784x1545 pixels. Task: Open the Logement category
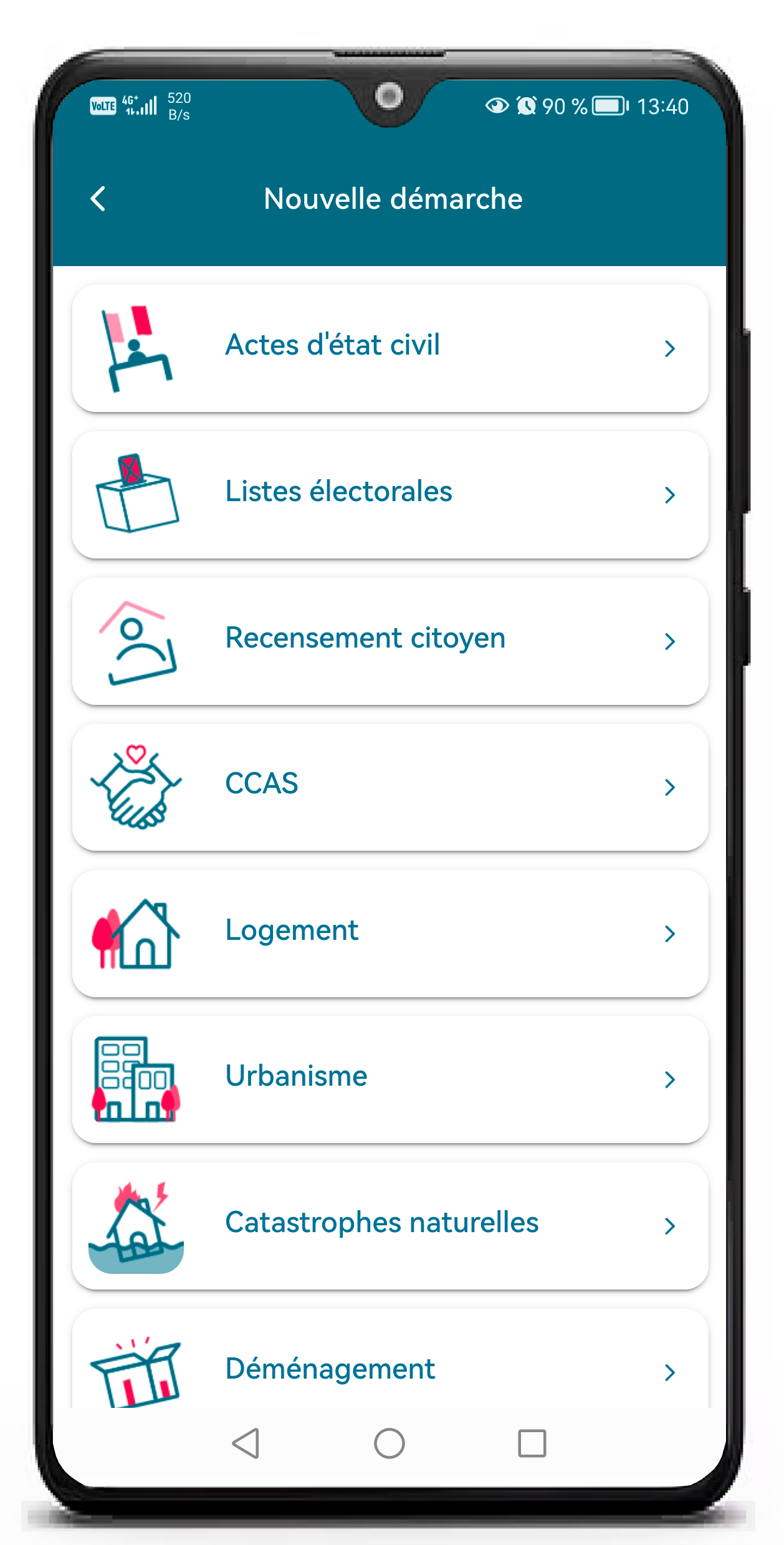click(x=390, y=933)
